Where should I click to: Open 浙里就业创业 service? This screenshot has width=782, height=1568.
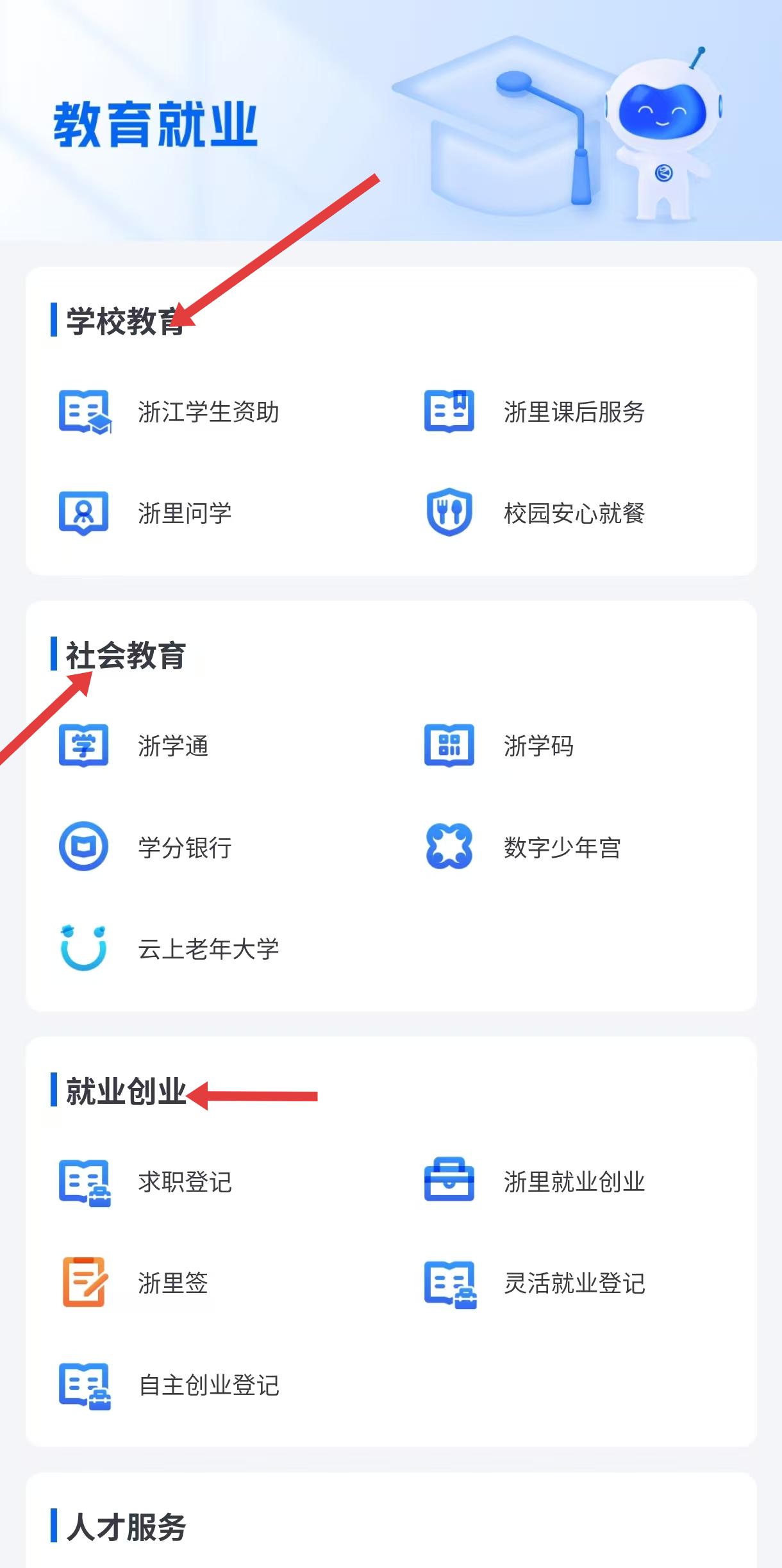574,1182
